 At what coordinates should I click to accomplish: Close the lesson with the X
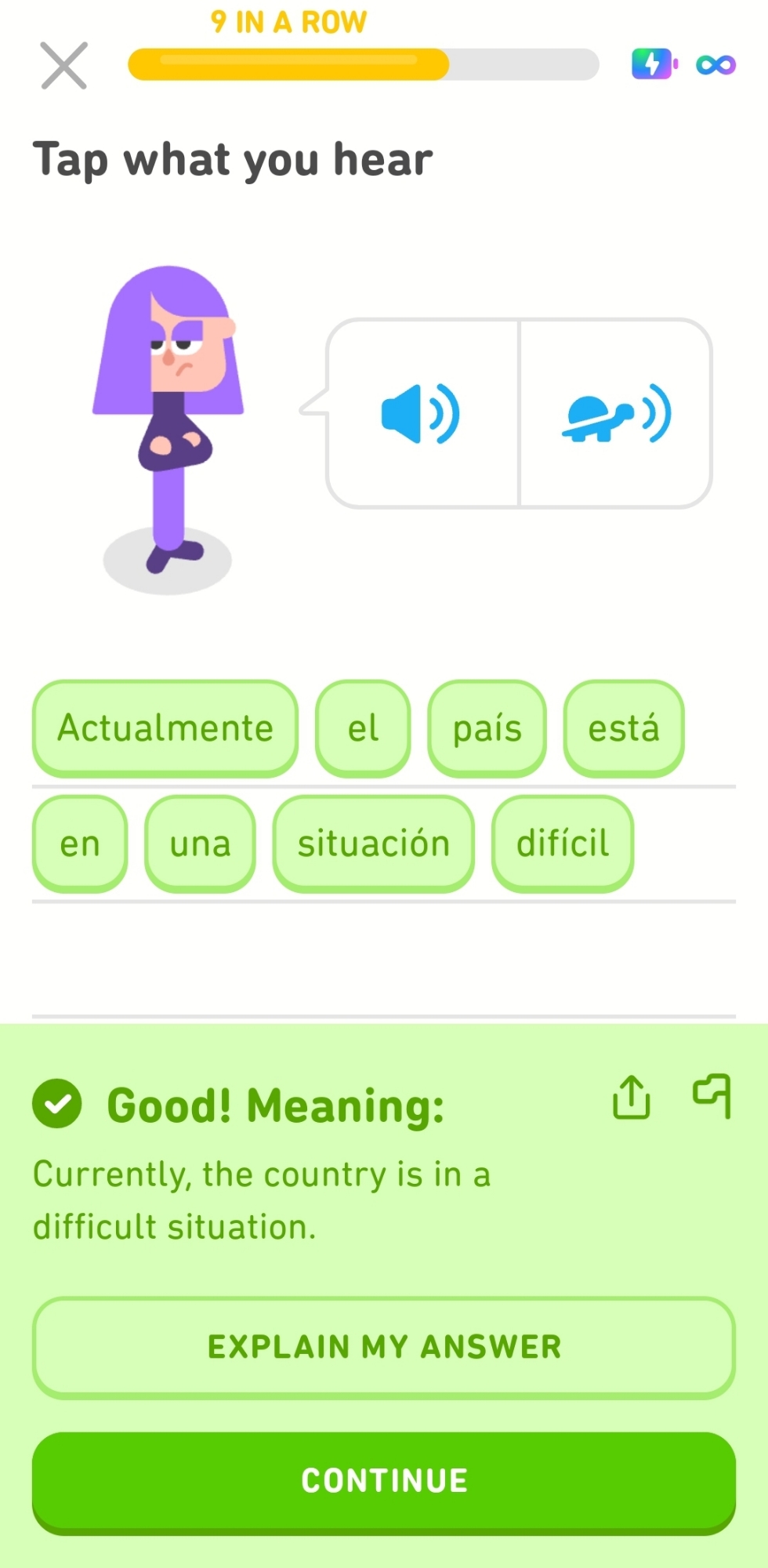(x=63, y=65)
